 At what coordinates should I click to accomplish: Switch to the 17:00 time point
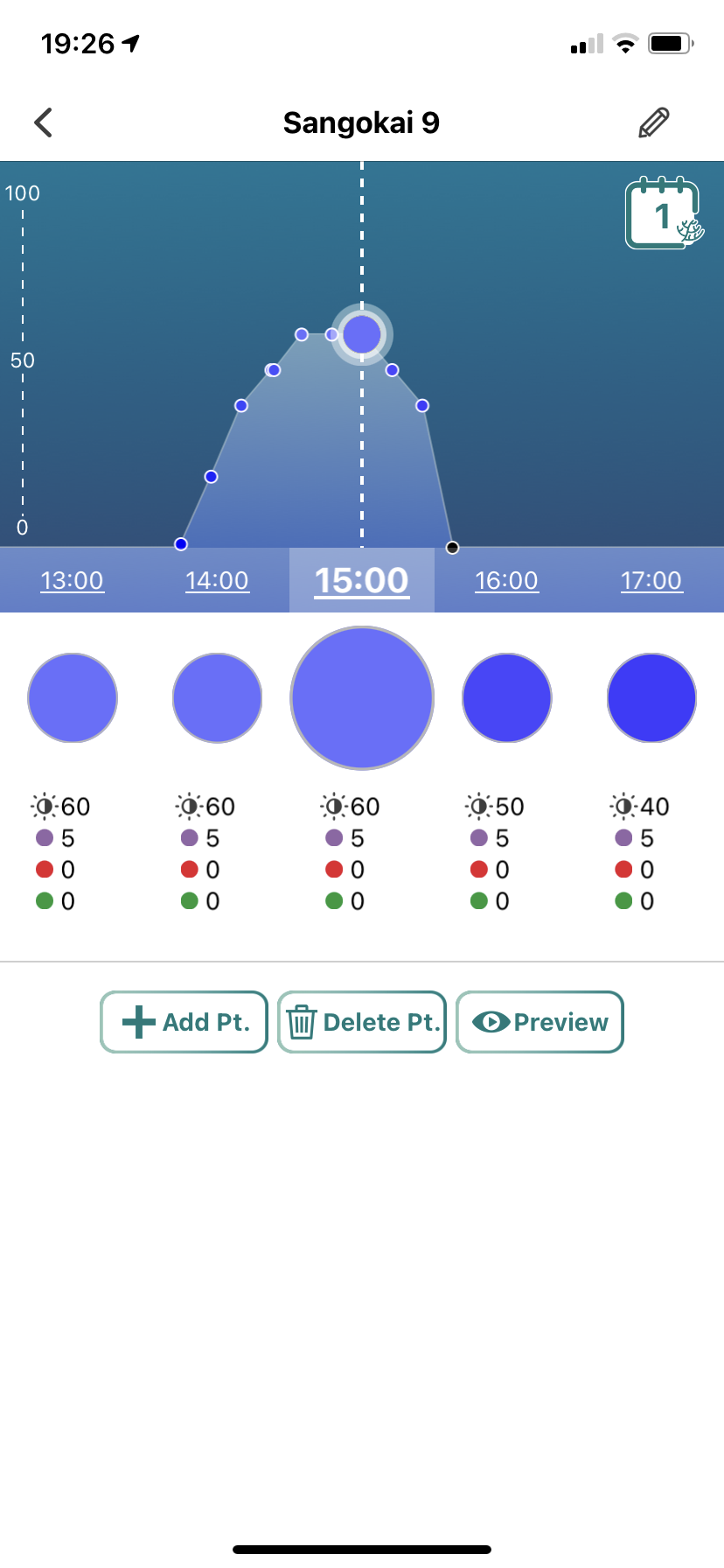pos(651,580)
